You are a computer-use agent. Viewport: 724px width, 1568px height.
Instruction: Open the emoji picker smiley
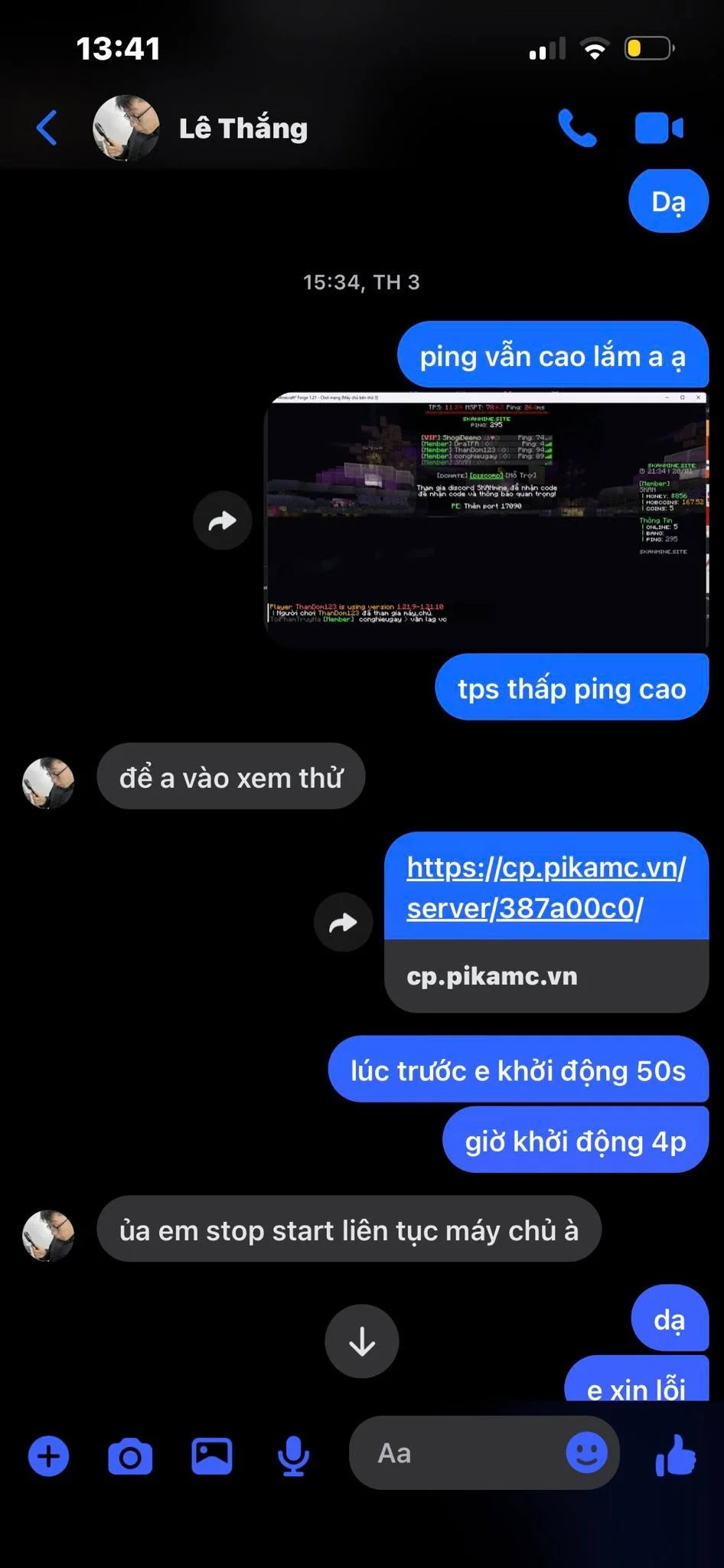pyautogui.click(x=586, y=1452)
